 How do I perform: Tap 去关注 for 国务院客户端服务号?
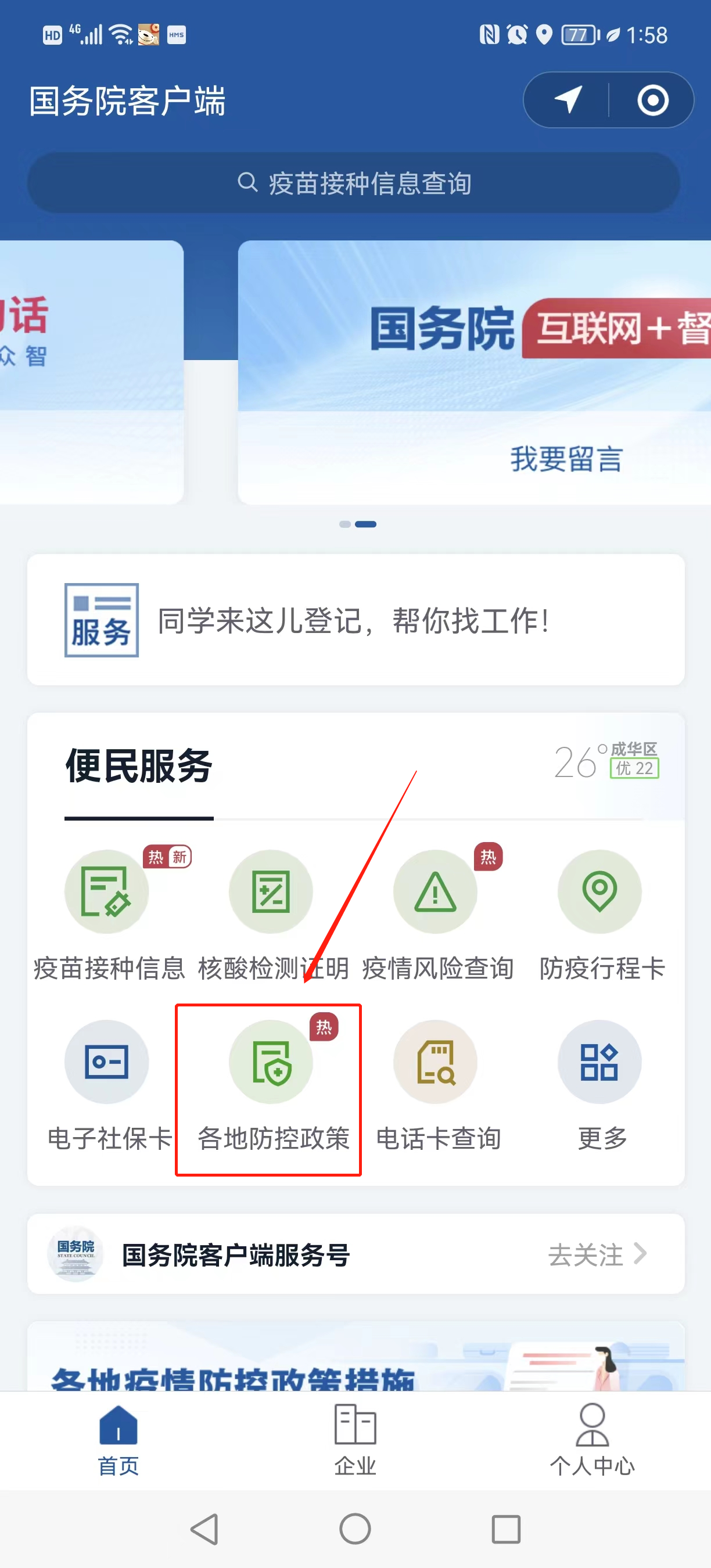point(597,1254)
